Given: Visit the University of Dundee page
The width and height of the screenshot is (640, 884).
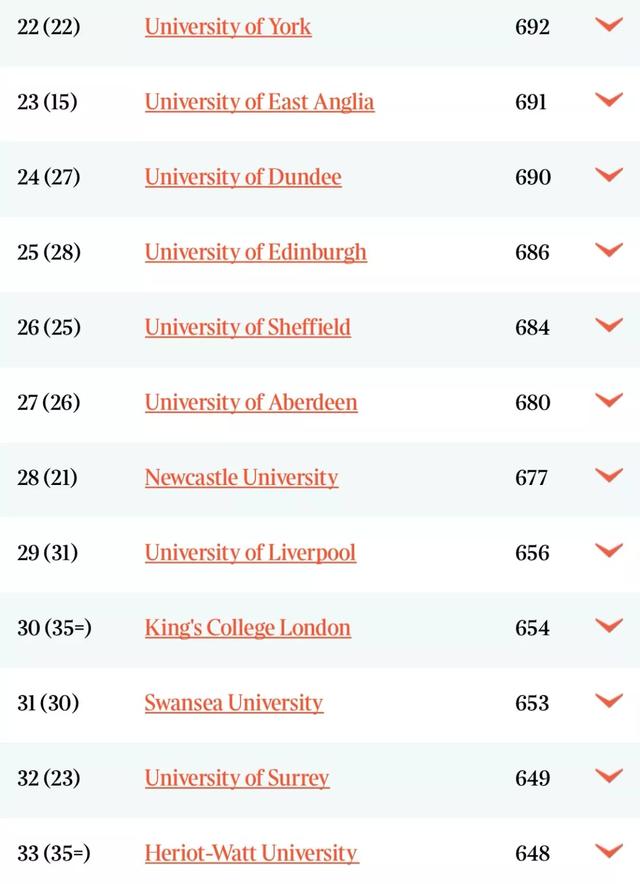Looking at the screenshot, I should pos(243,177).
